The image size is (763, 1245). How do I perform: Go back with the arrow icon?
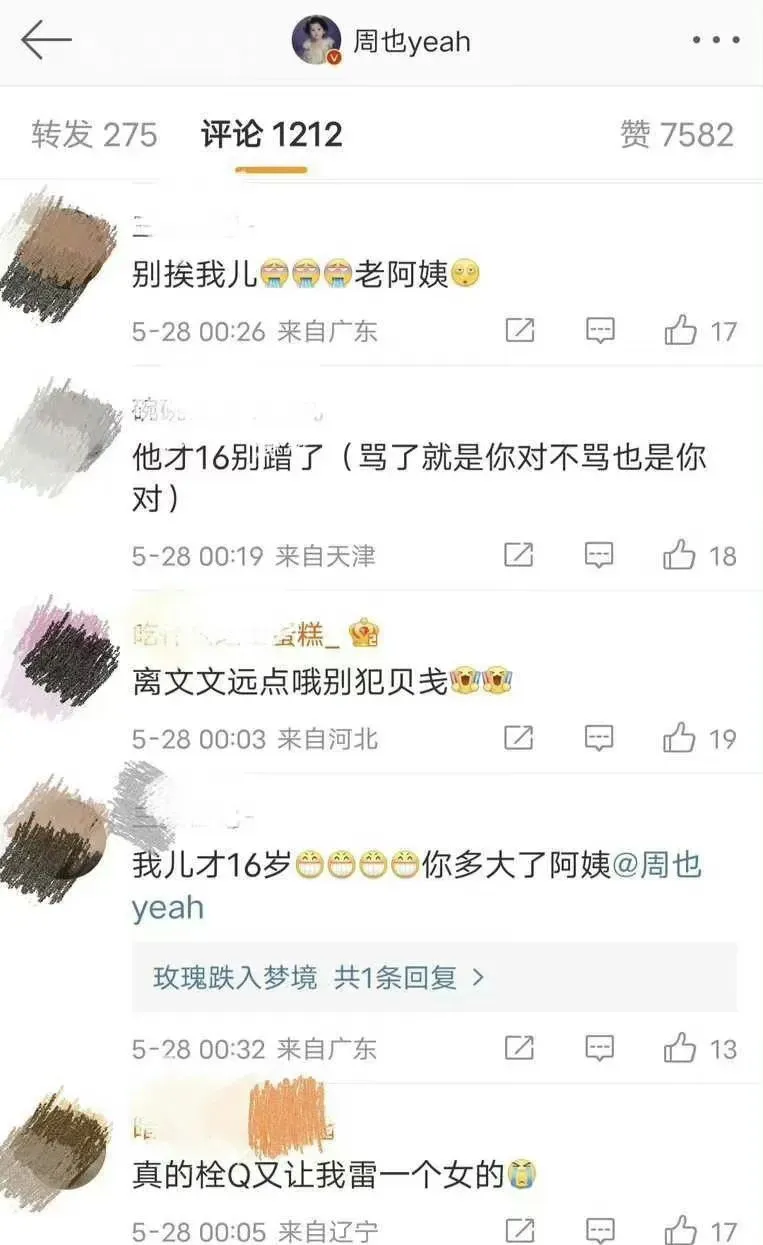coord(46,41)
